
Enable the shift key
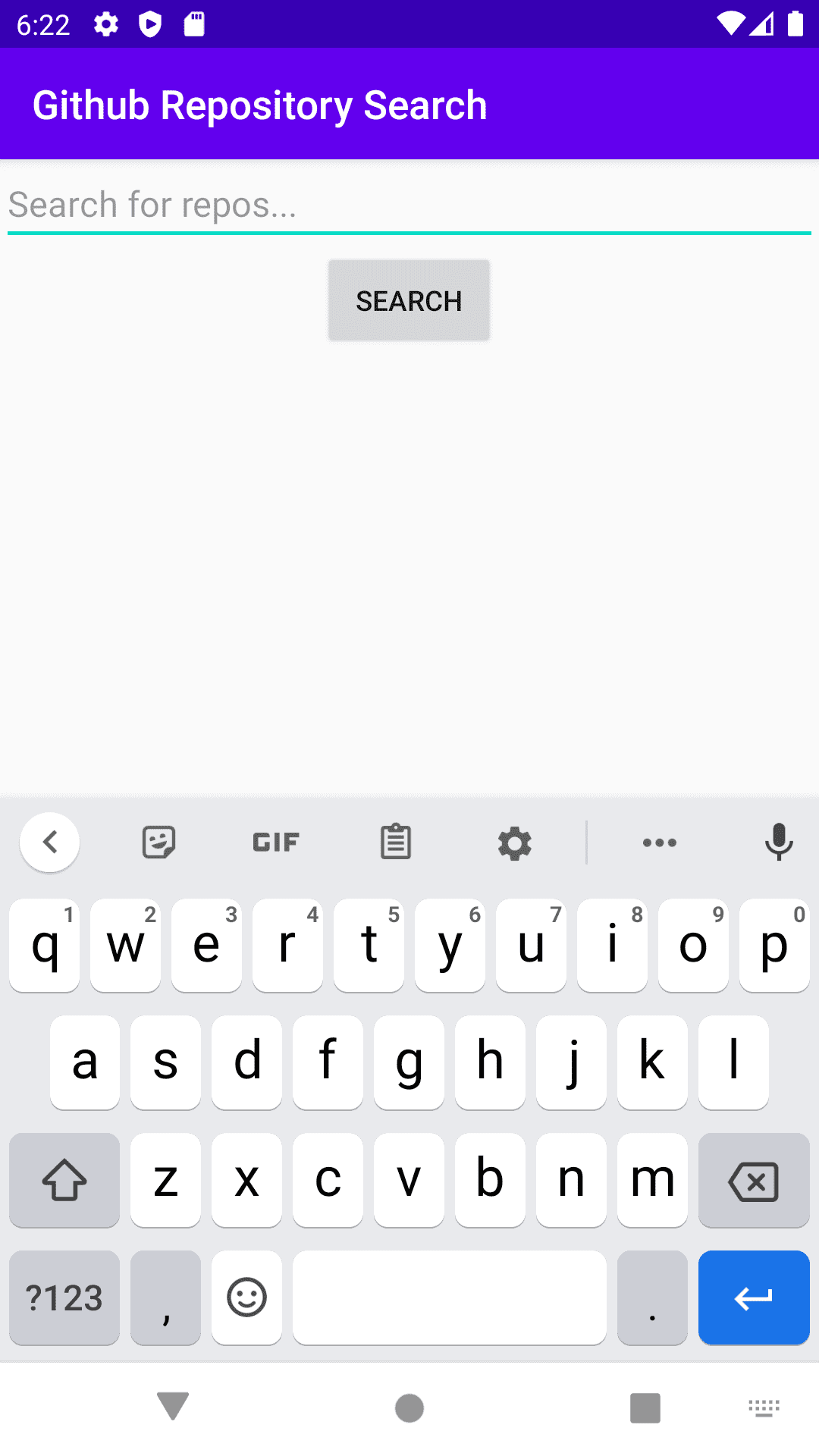(x=64, y=1180)
